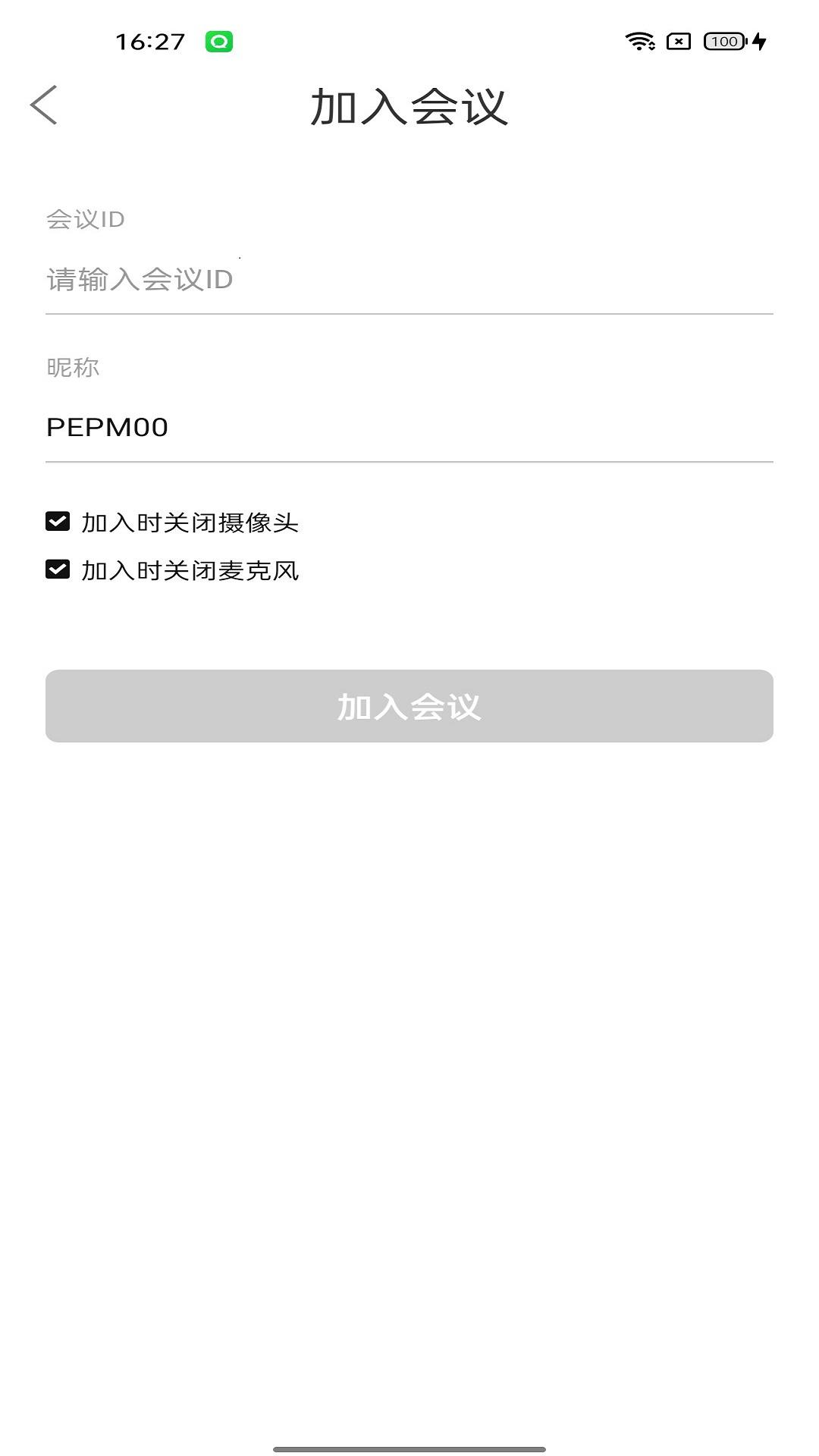The height and width of the screenshot is (1456, 819).
Task: Uncheck 加入时关闭麦克风
Action: point(58,570)
